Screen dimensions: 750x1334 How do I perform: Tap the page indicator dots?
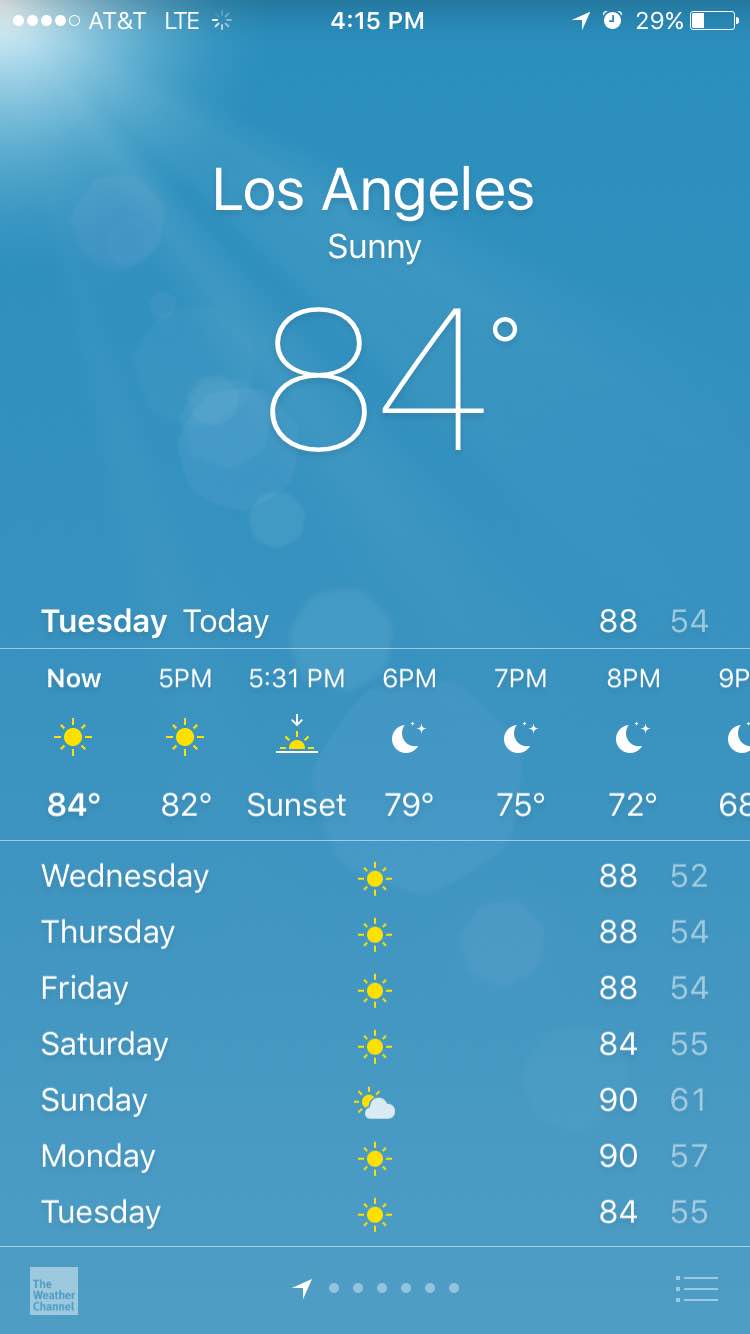[x=376, y=1288]
